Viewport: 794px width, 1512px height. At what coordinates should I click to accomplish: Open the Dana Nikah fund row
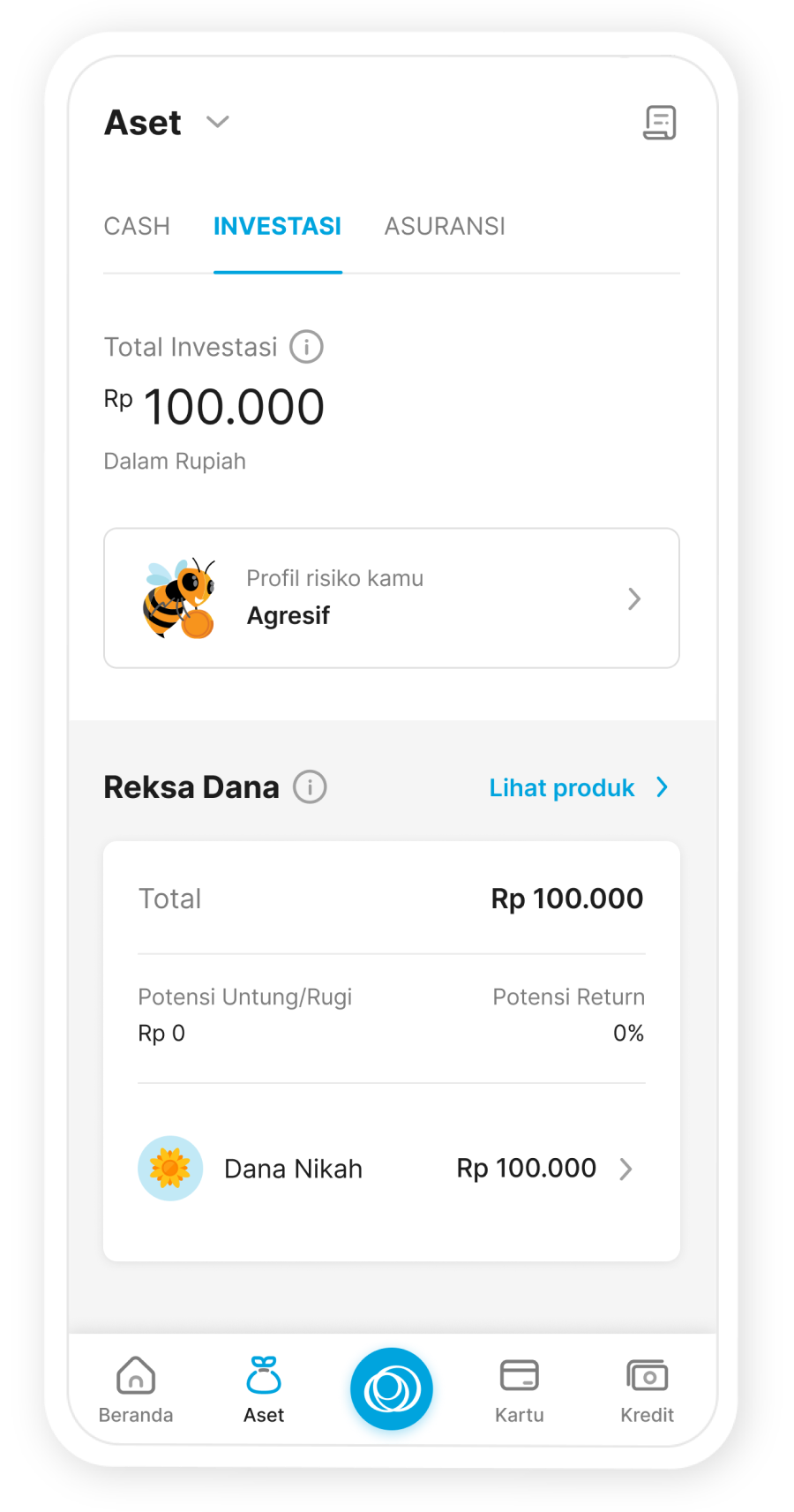point(391,1169)
